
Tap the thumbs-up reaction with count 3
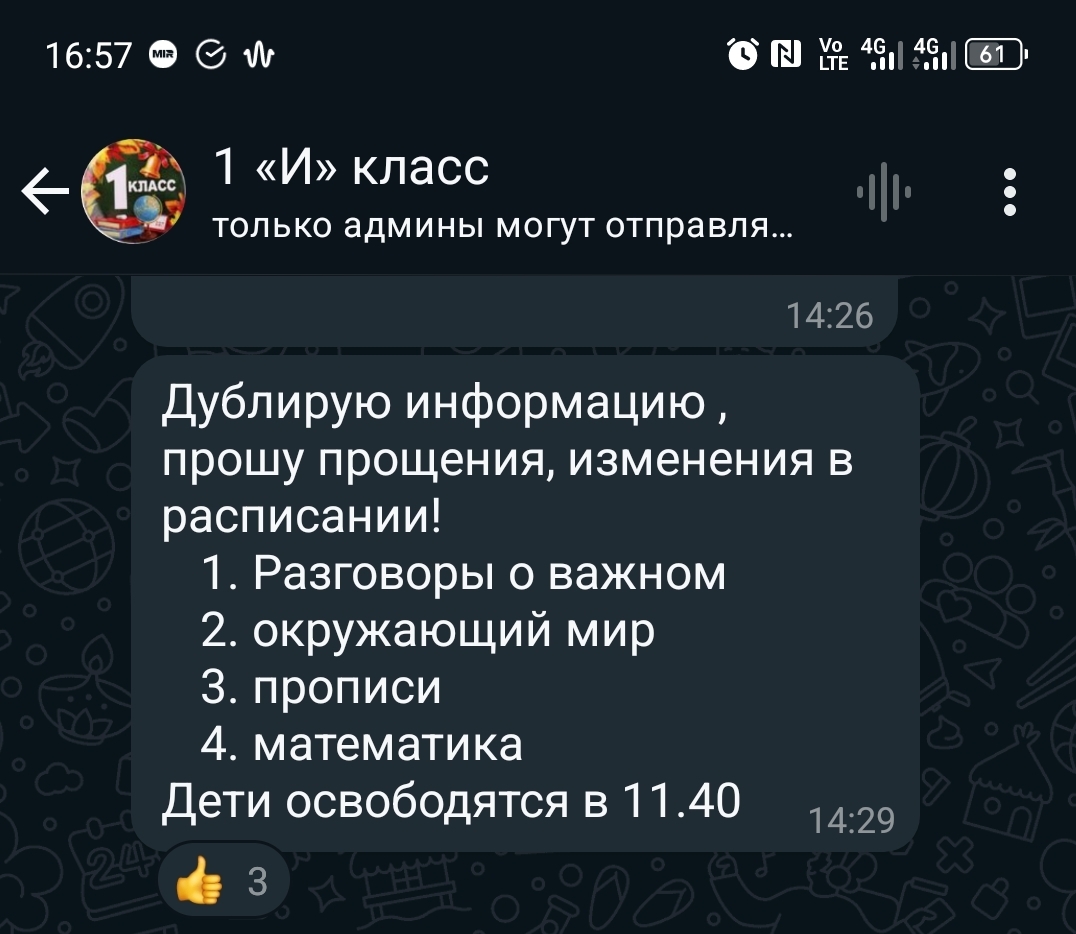[x=224, y=881]
